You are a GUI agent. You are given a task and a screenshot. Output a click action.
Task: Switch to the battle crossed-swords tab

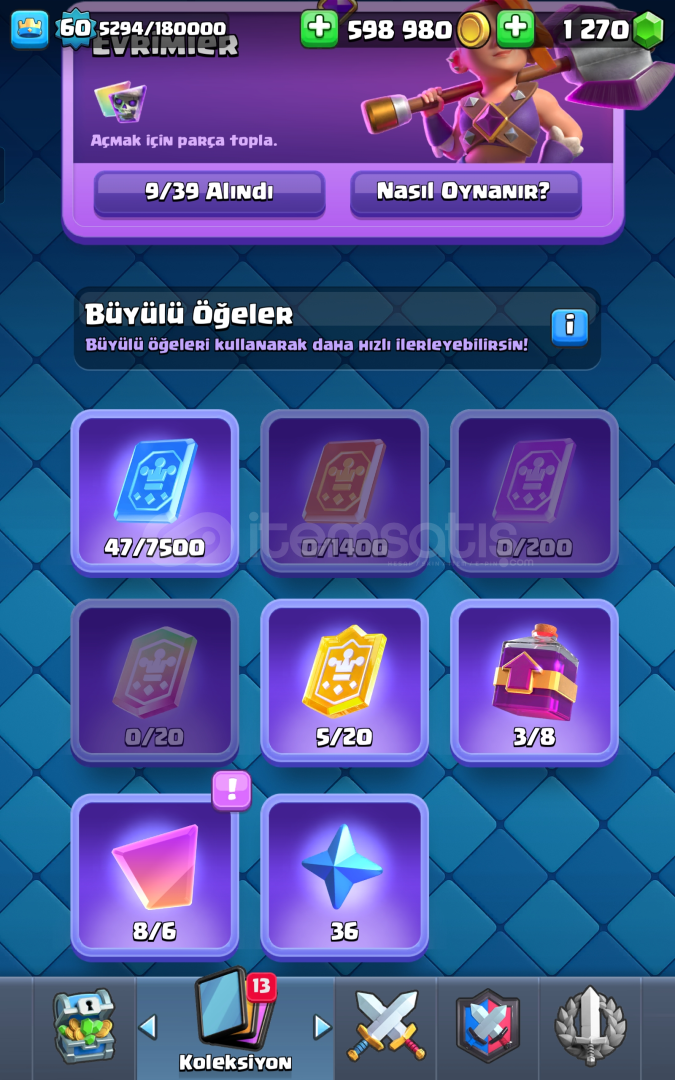(x=386, y=1025)
